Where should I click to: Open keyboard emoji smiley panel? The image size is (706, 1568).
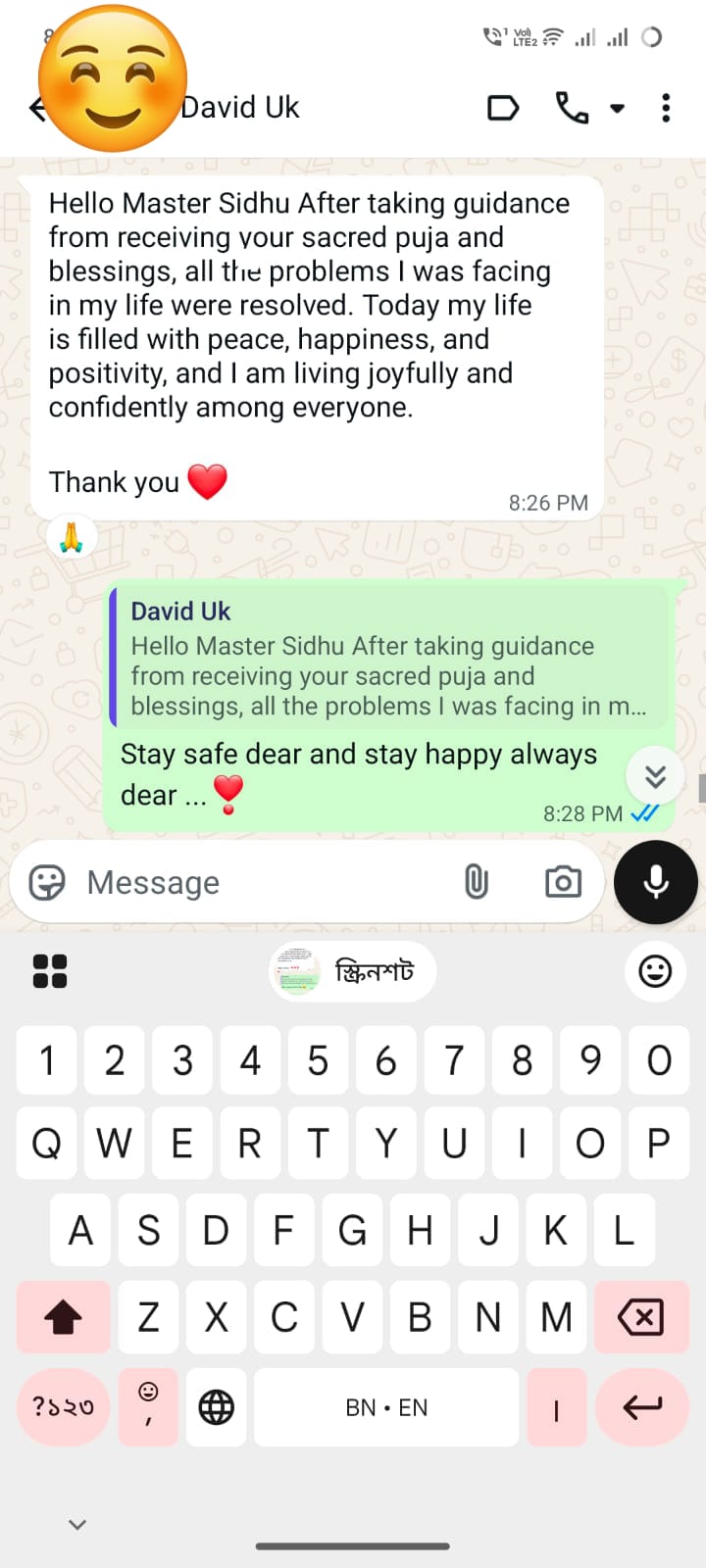[x=655, y=971]
